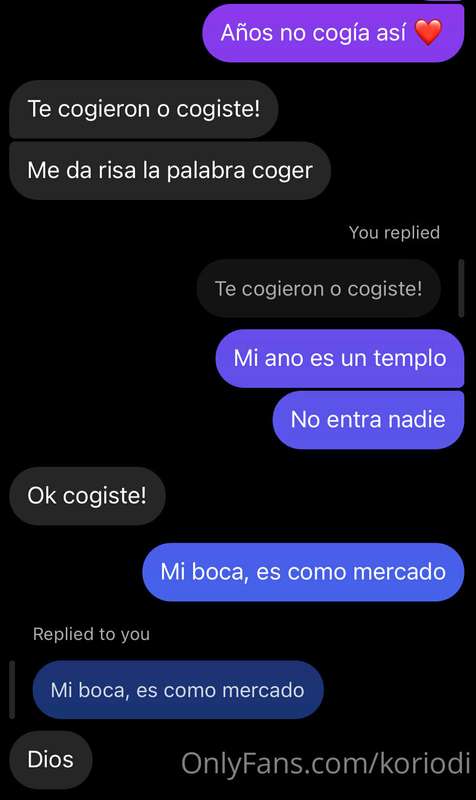Open quoted reply 'Mi boca, es como mercado'

click(x=178, y=690)
